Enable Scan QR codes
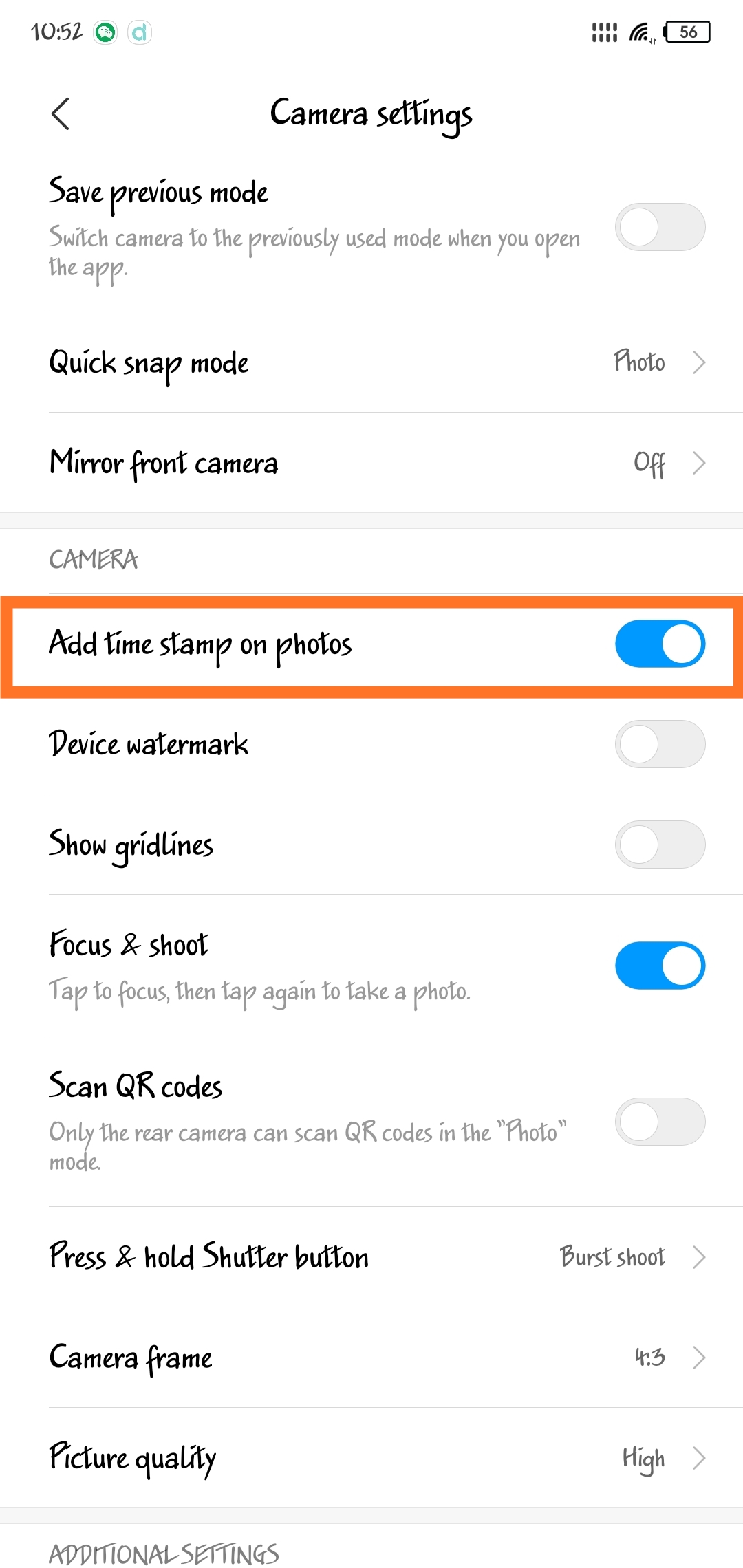The height and width of the screenshot is (1568, 743). click(660, 1122)
